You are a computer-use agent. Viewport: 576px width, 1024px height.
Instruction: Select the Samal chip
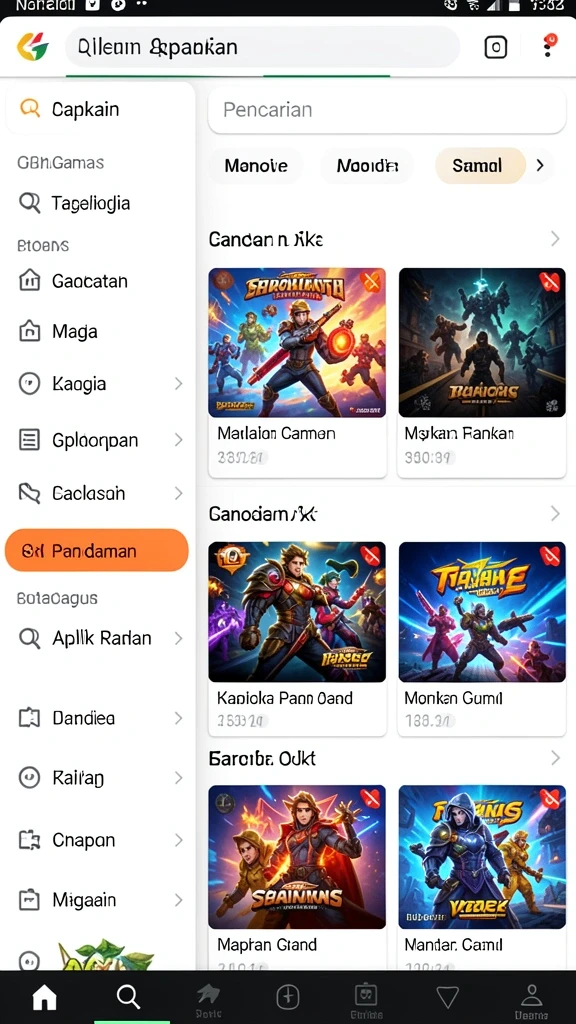(x=480, y=166)
